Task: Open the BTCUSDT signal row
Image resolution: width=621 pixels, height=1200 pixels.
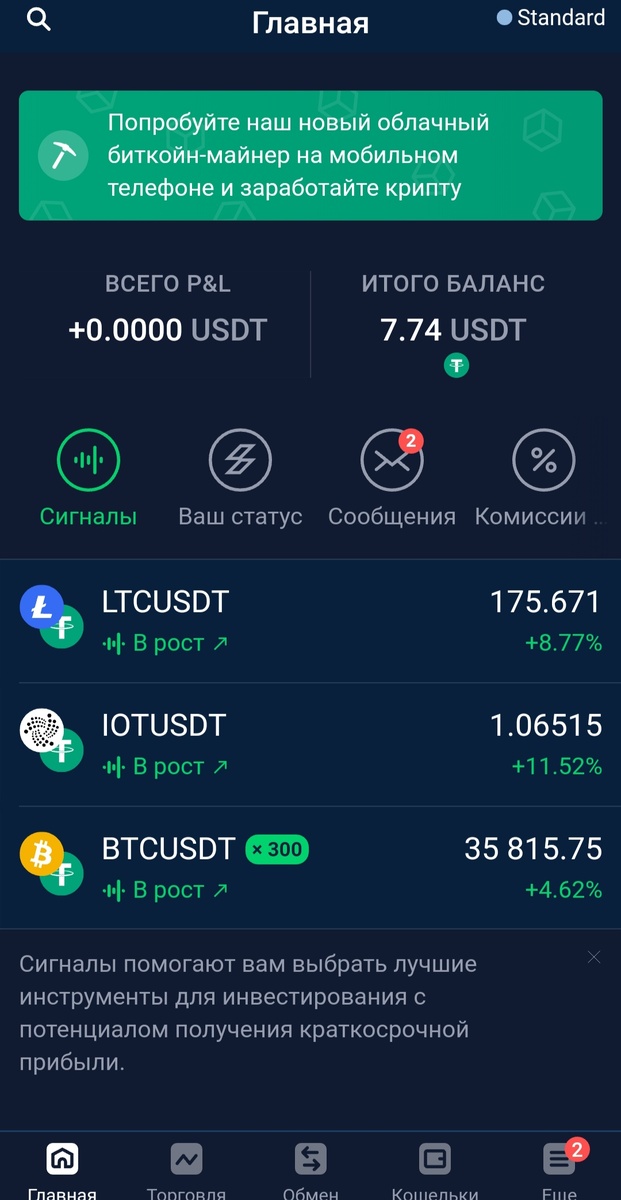Action: tap(310, 868)
